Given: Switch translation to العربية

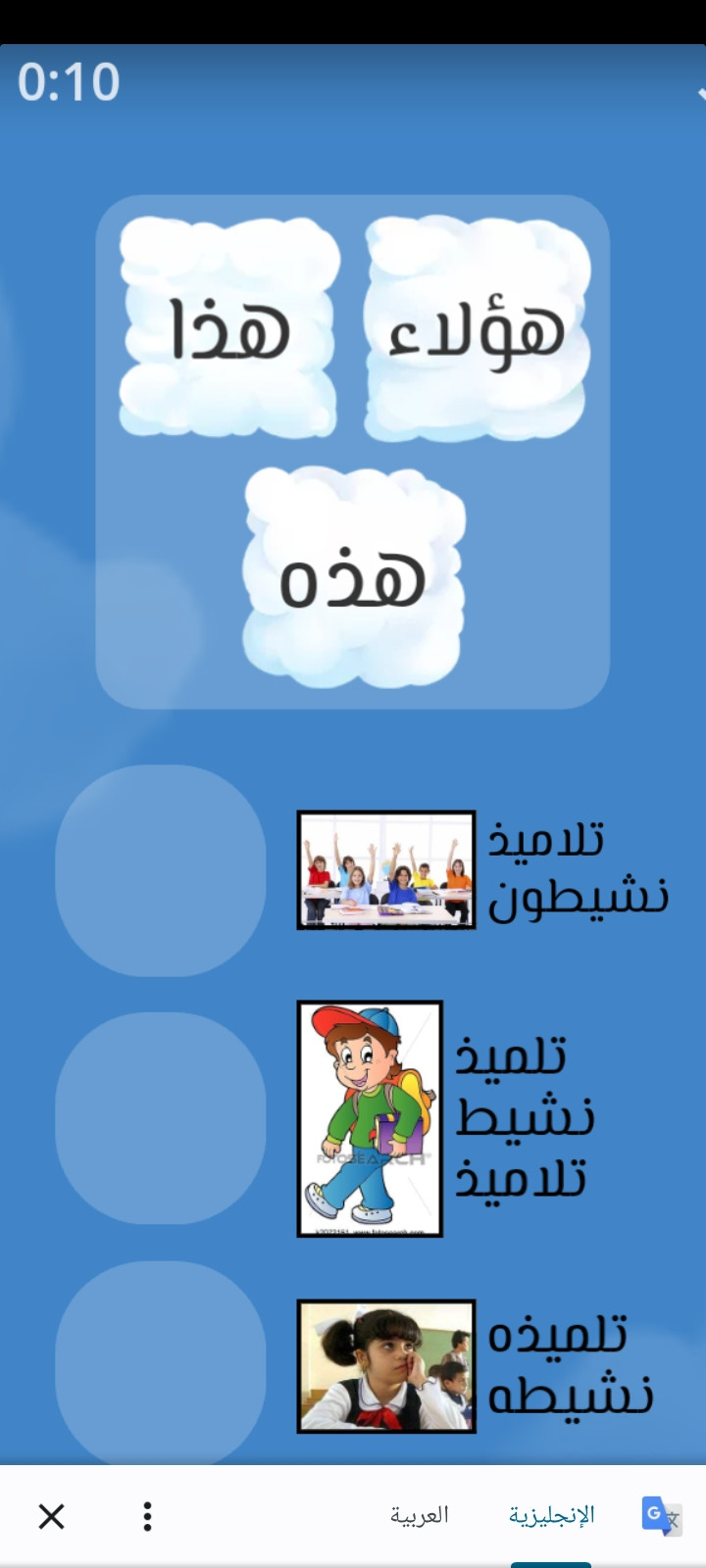Looking at the screenshot, I should coord(419,1516).
